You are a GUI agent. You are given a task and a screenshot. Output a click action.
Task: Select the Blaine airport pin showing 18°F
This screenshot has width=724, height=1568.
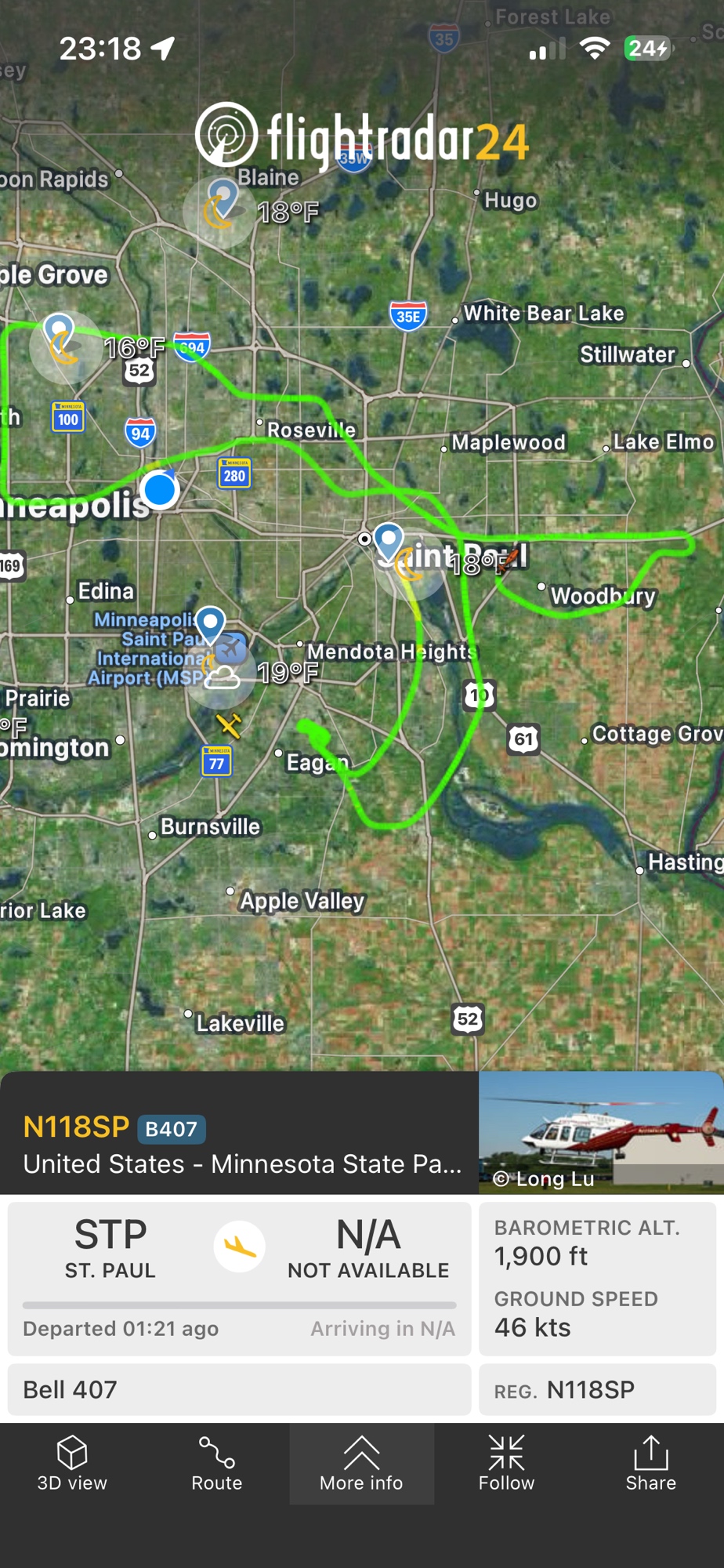tap(223, 198)
